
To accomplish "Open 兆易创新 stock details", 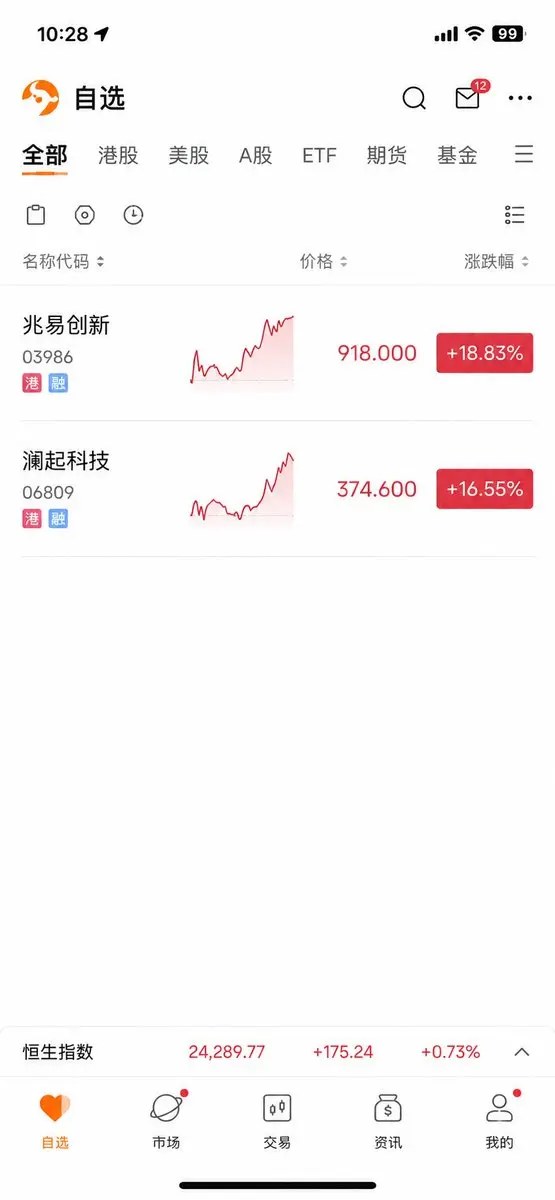I will click(x=278, y=353).
